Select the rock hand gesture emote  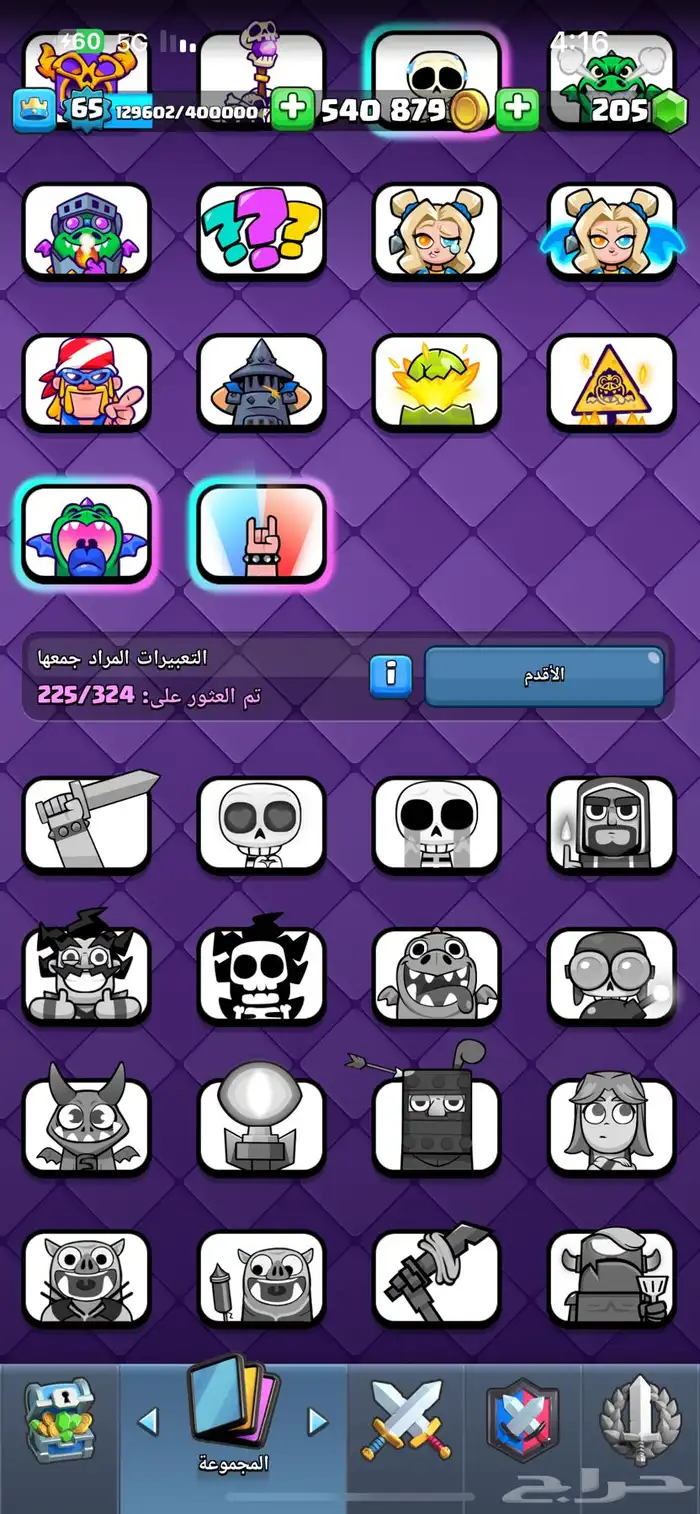[261, 532]
